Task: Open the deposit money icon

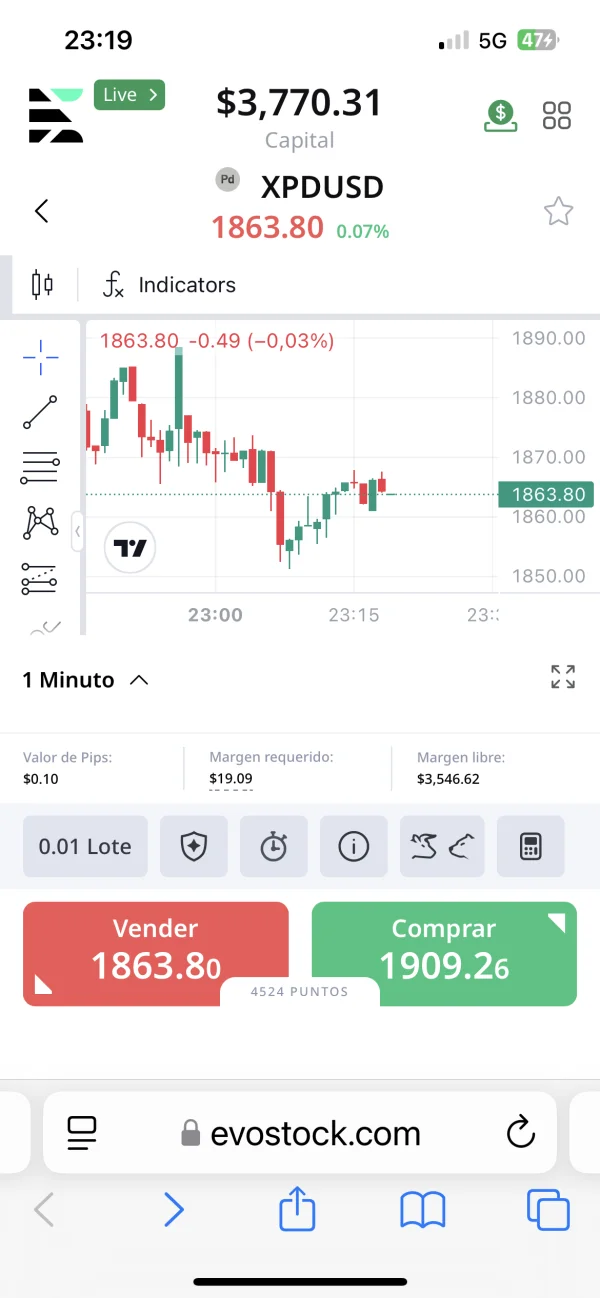Action: (501, 116)
